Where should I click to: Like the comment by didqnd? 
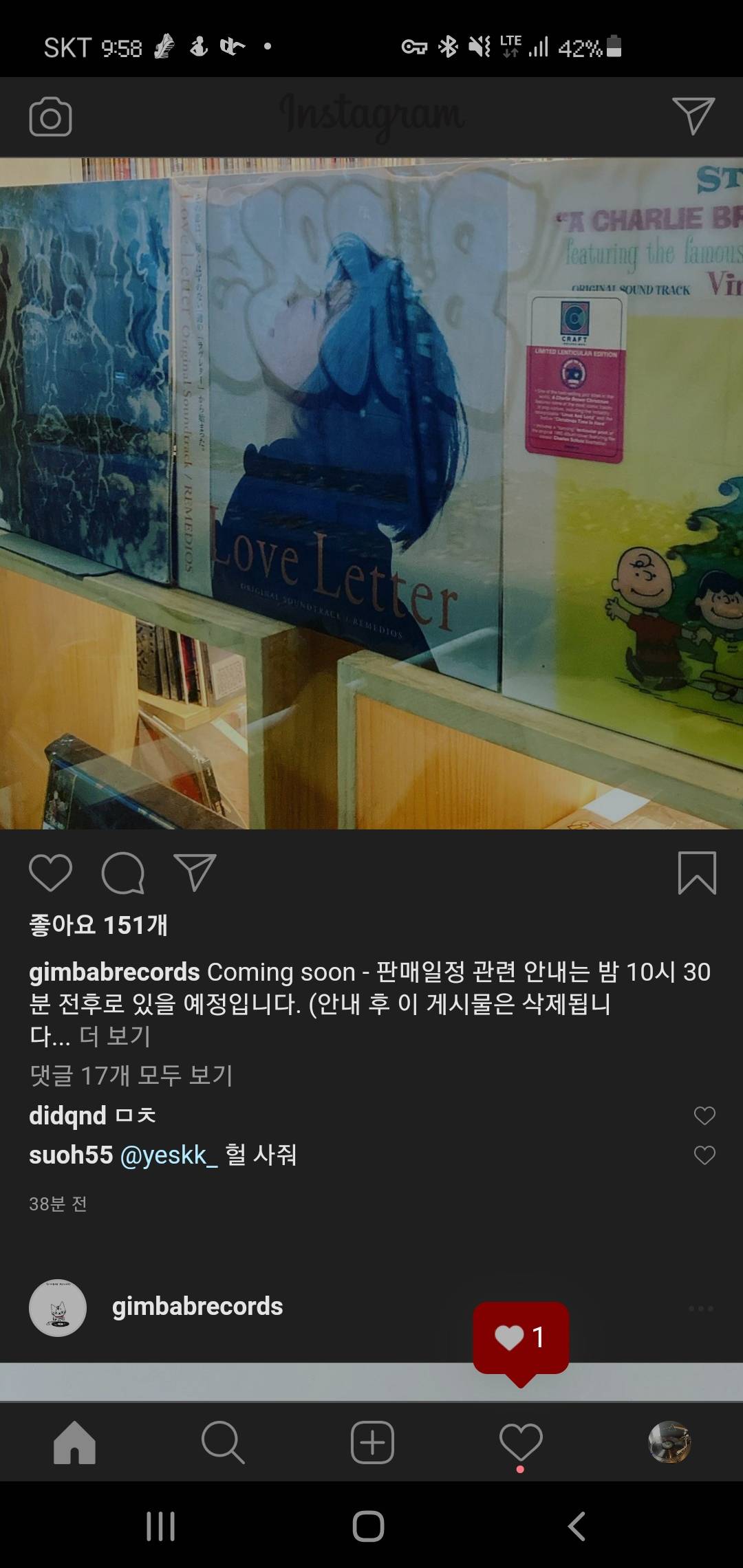click(704, 1115)
